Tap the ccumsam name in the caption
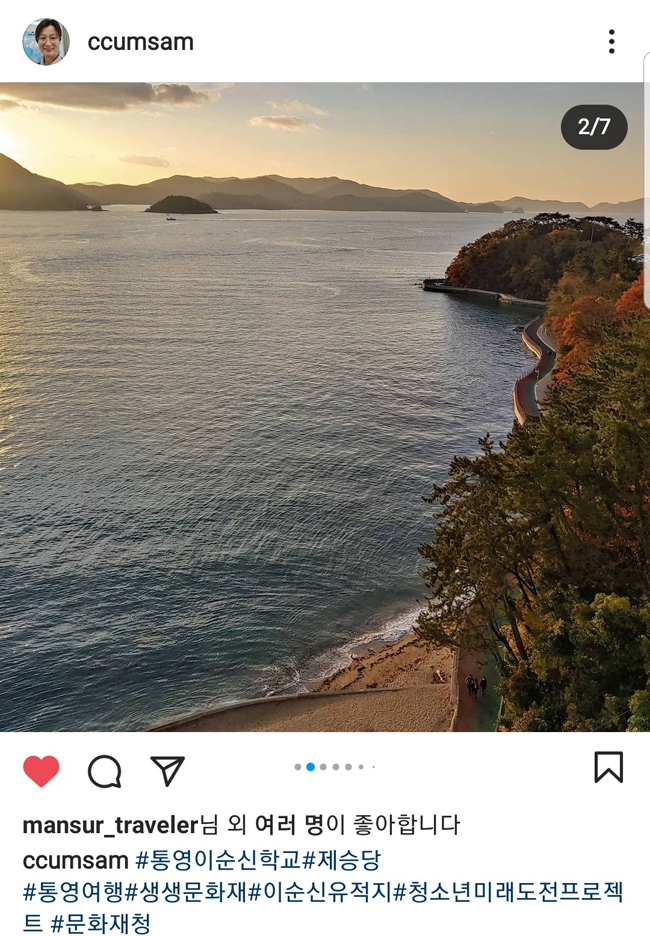This screenshot has height=936, width=650. pos(75,860)
